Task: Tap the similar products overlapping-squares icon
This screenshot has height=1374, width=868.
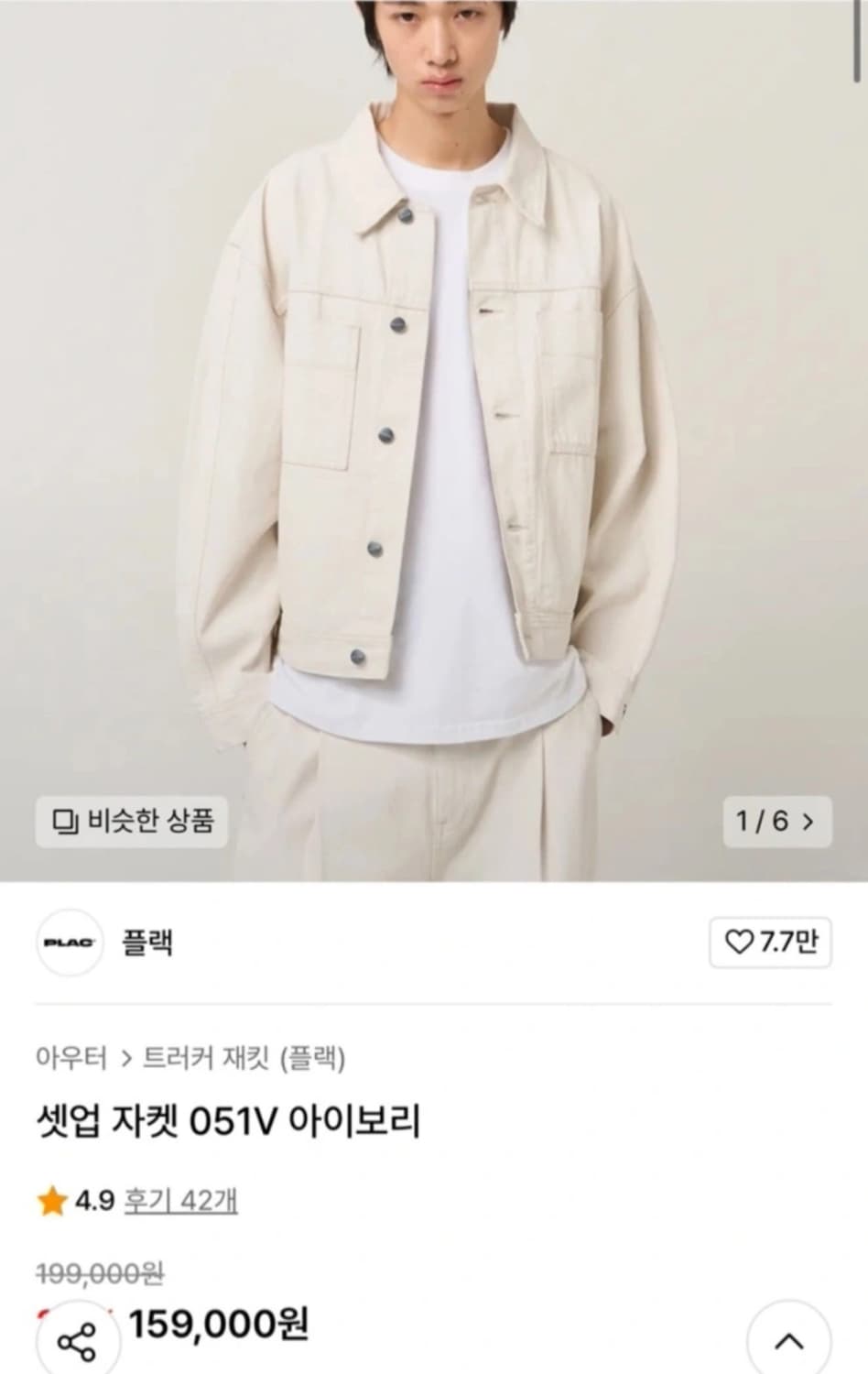Action: tap(63, 823)
